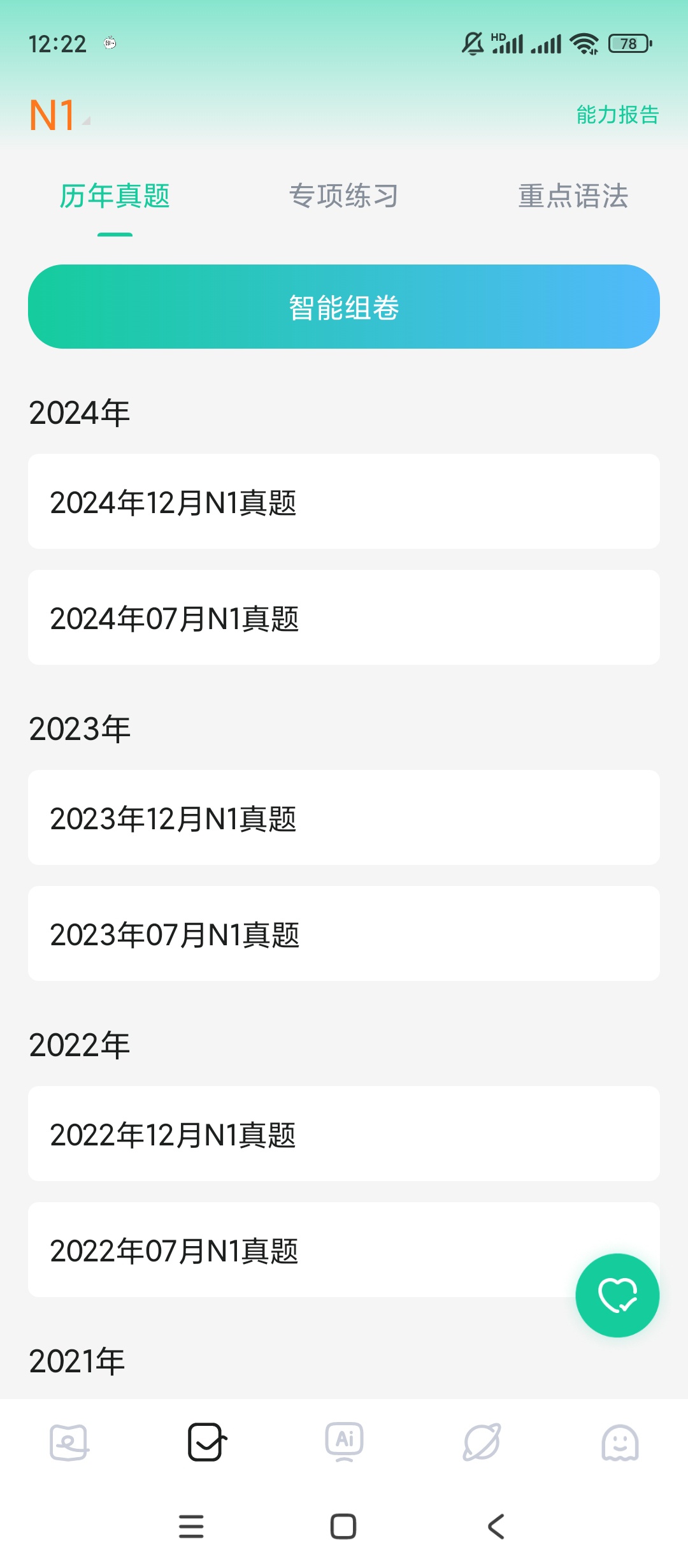Open 2022年12月N1真题 exam
This screenshot has width=688, height=1568.
click(x=344, y=1134)
